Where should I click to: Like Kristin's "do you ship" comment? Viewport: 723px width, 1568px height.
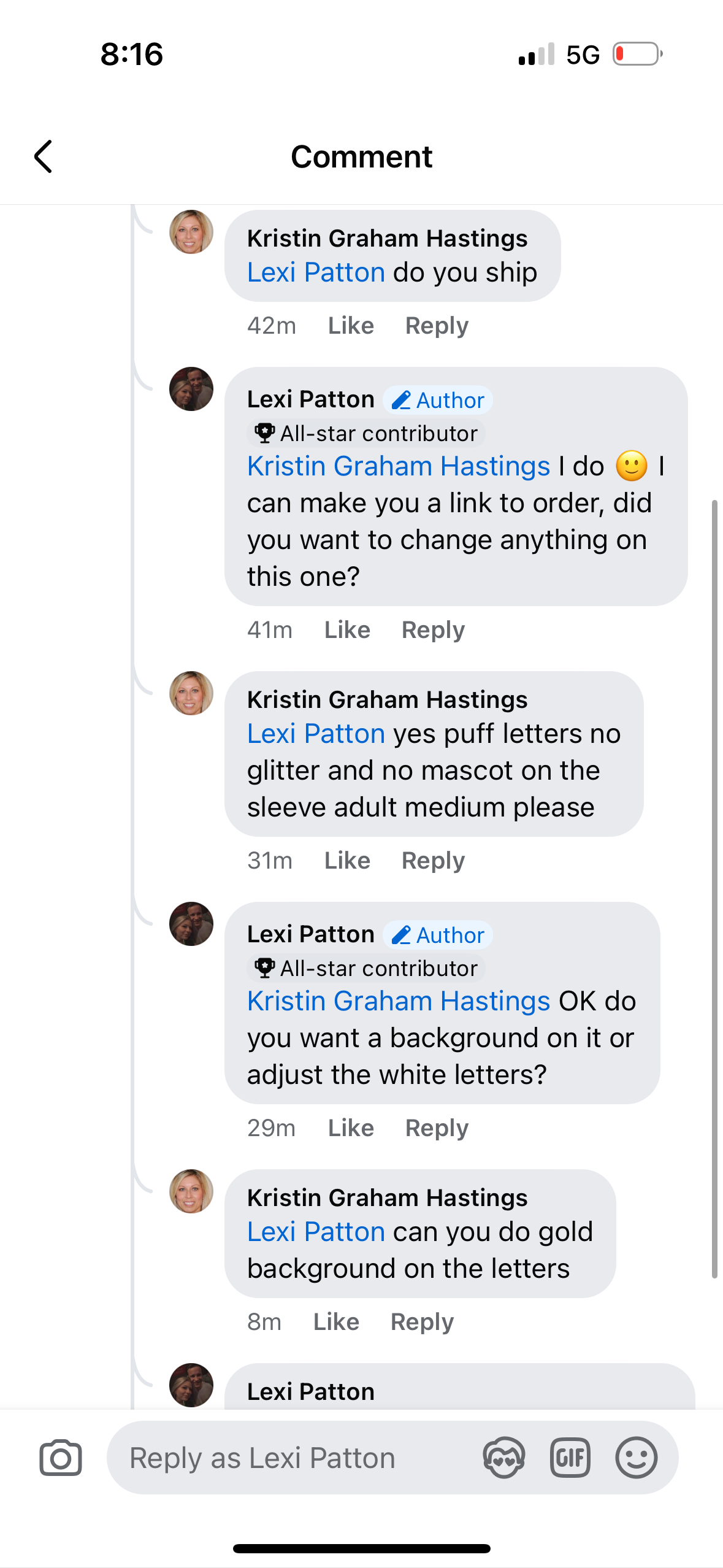point(351,325)
